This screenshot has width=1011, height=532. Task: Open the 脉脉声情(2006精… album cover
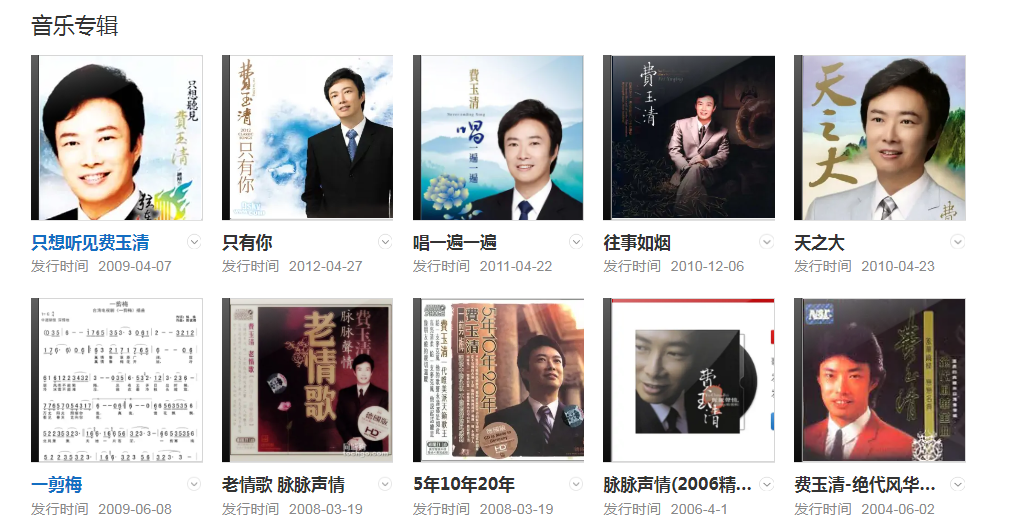[689, 380]
